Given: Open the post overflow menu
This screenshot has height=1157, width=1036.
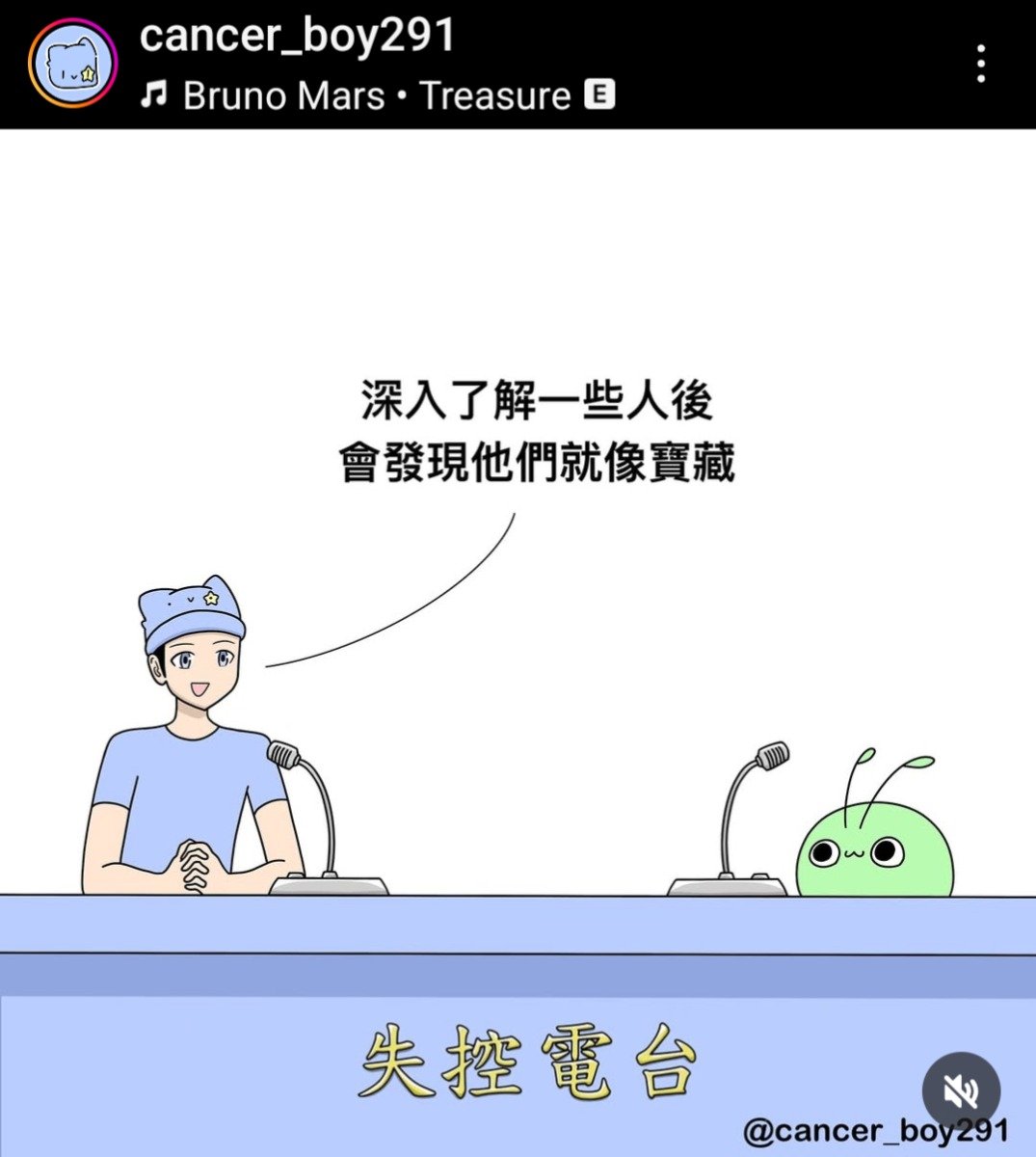Looking at the screenshot, I should tap(980, 64).
